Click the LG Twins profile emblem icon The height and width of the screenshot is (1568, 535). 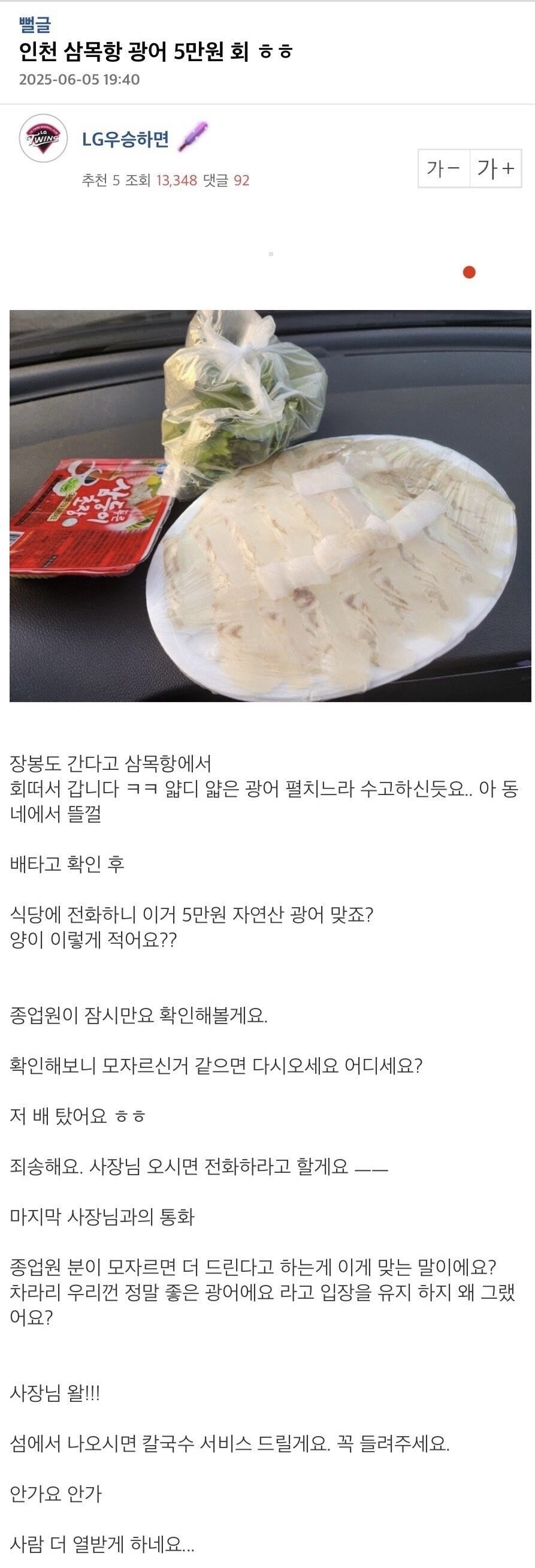46,139
